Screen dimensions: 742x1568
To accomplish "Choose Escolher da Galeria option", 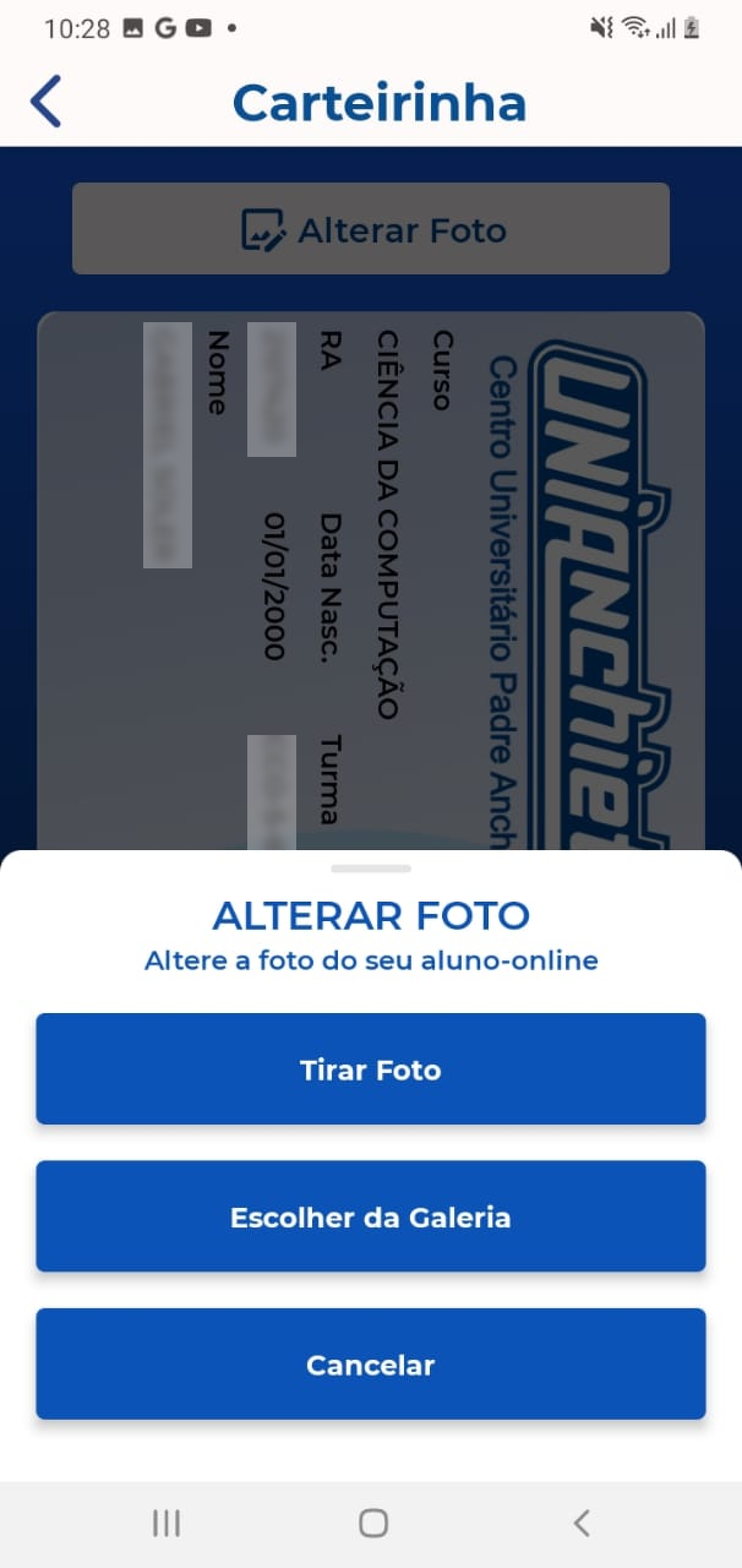I will 370,1216.
